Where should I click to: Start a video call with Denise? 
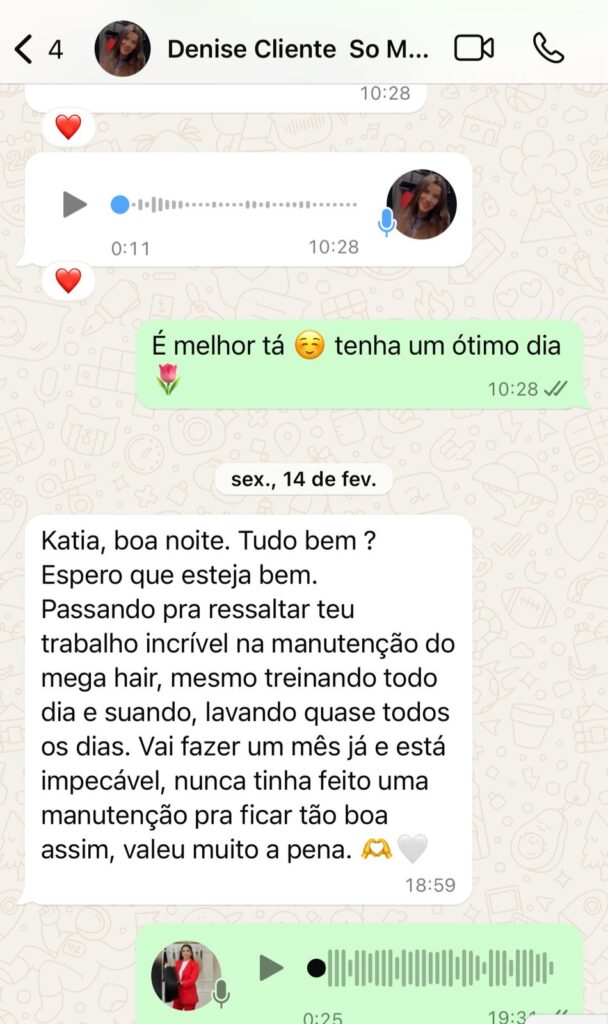pyautogui.click(x=474, y=48)
